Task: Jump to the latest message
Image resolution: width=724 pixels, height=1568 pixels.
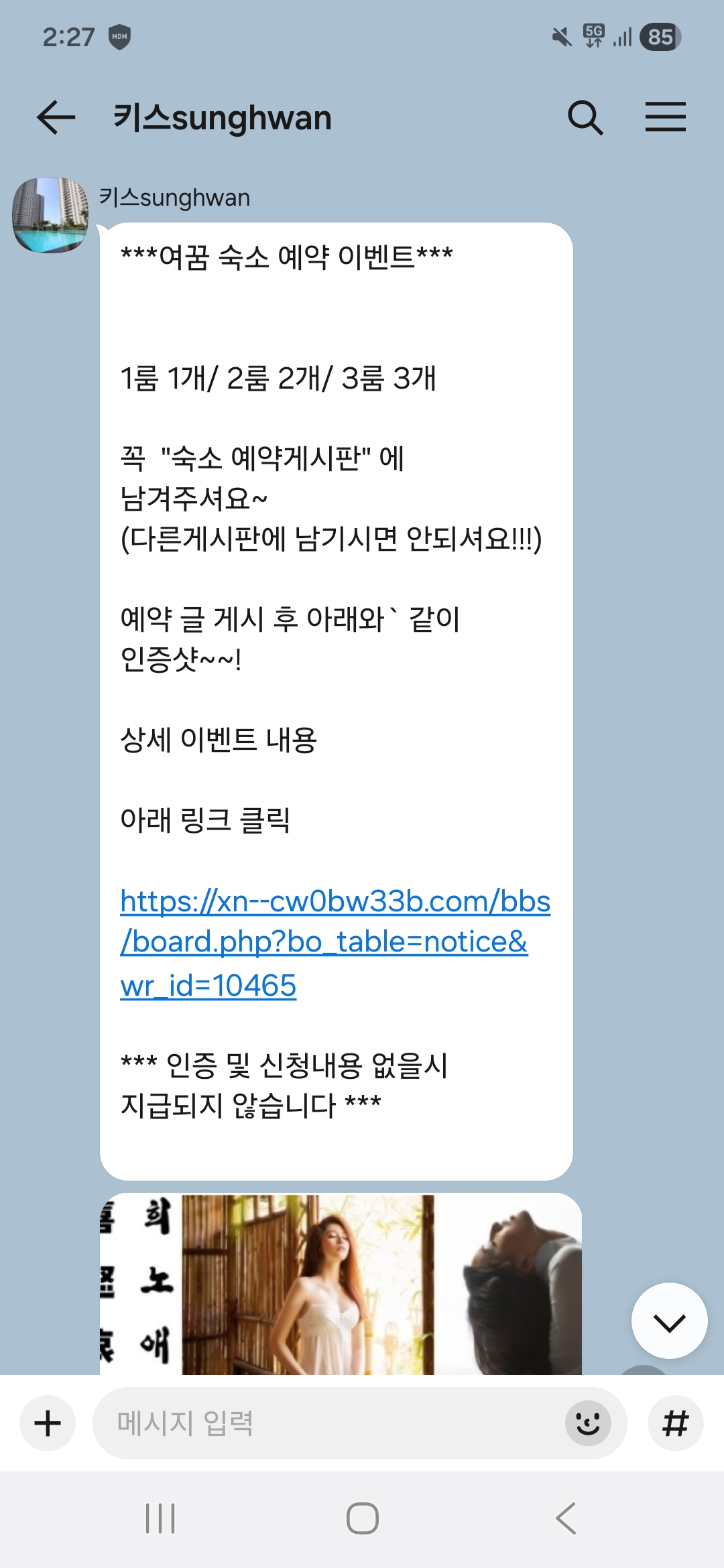Action: coord(669,1321)
